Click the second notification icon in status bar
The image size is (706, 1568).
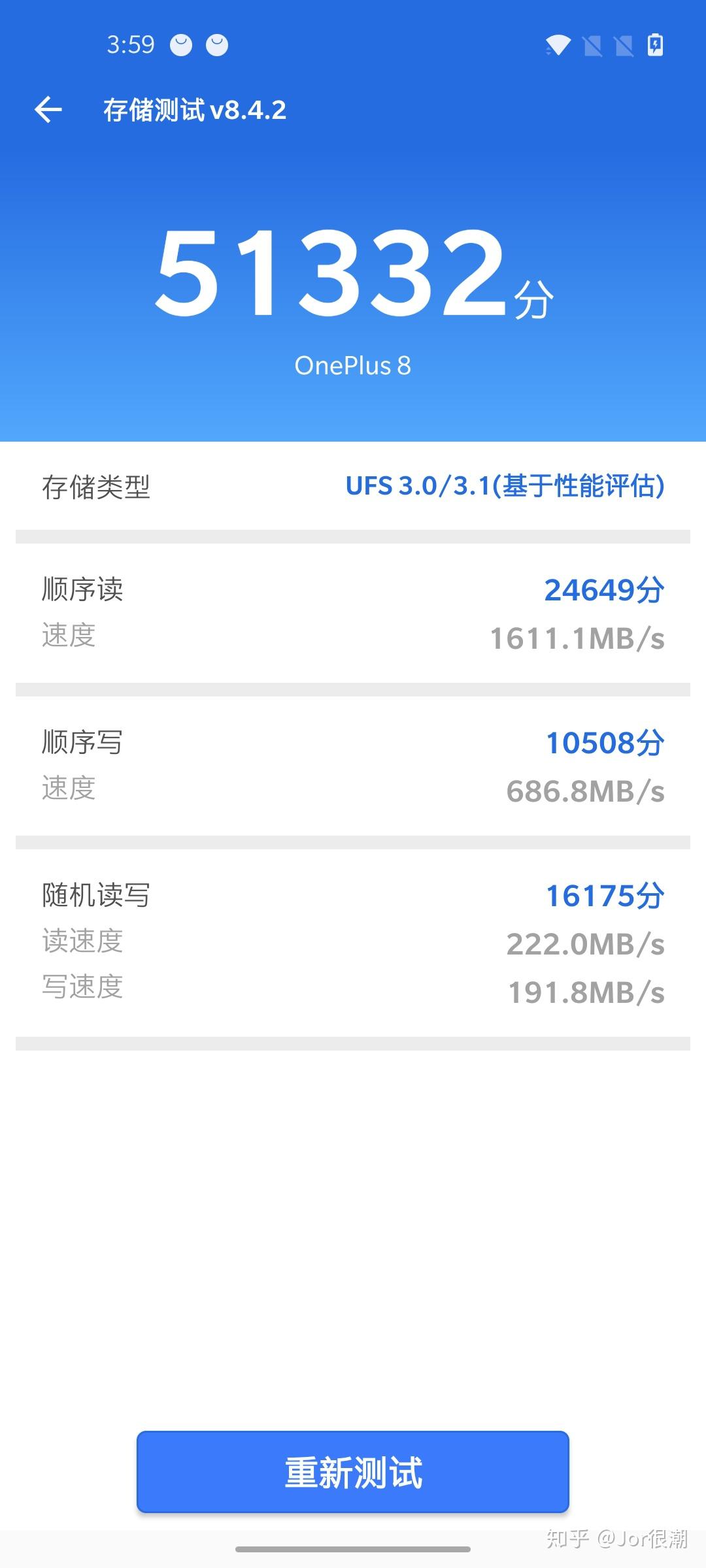click(x=216, y=46)
